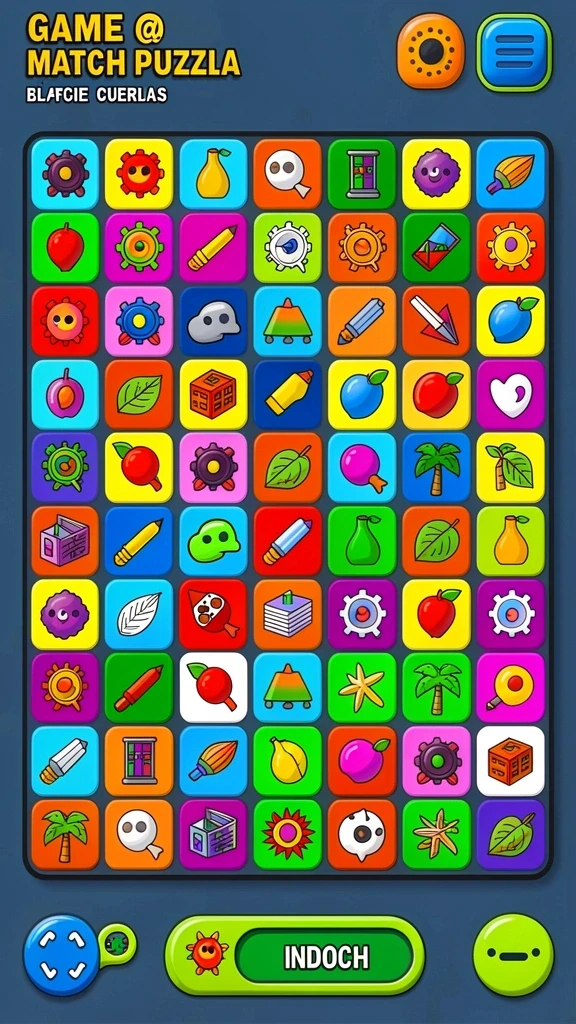Select the green blob tile on blue
The image size is (576, 1024).
click(213, 541)
